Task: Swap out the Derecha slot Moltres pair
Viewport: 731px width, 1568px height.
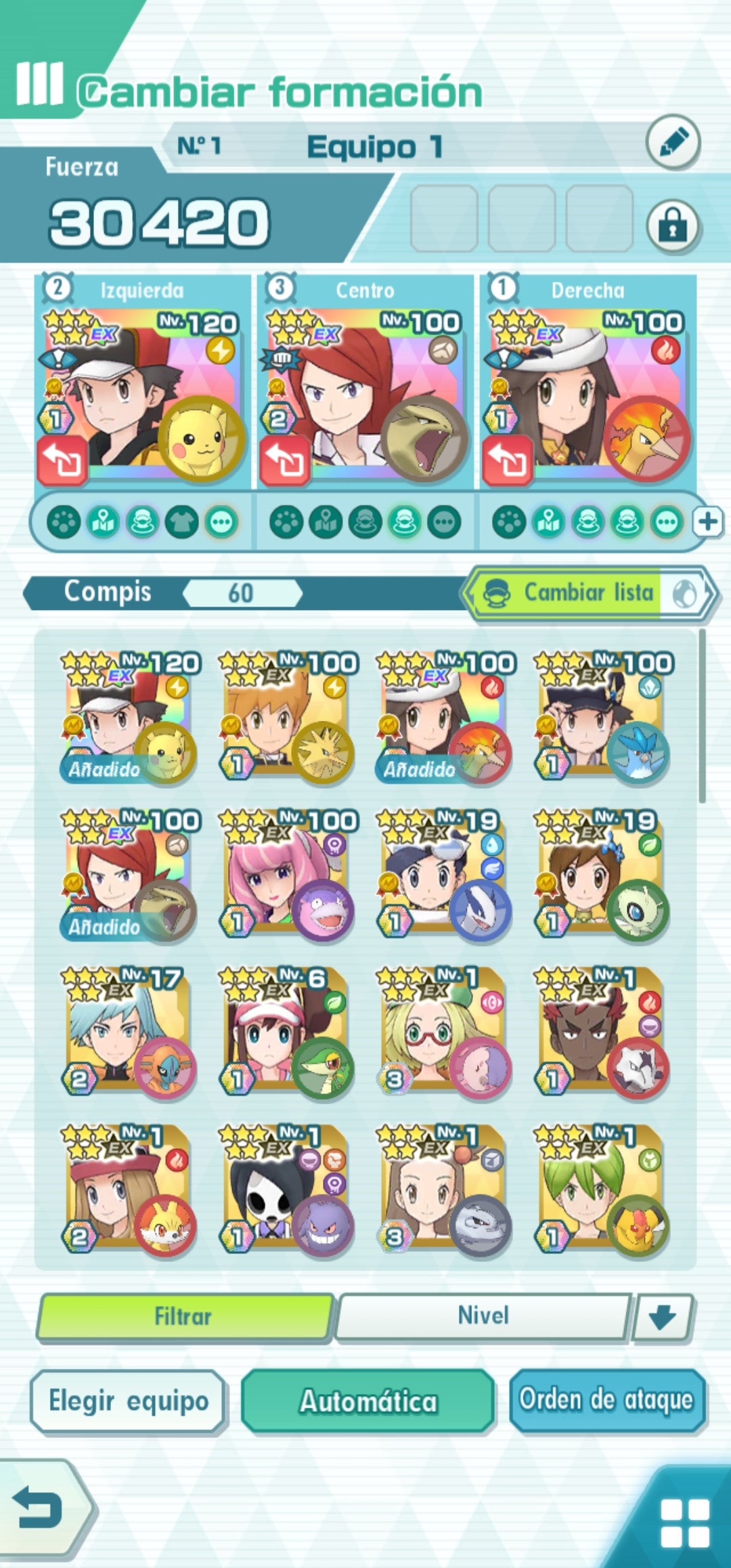Action: pyautogui.click(x=507, y=461)
